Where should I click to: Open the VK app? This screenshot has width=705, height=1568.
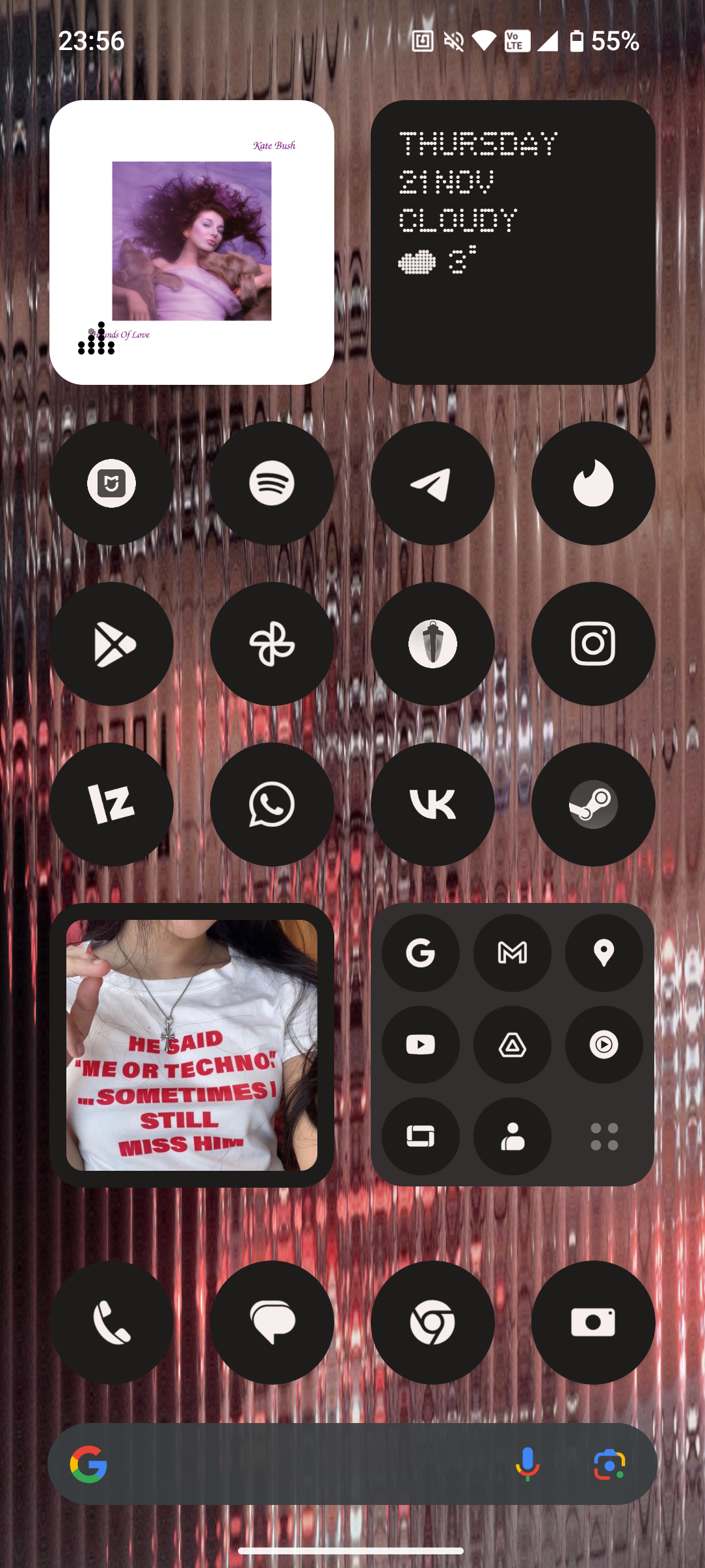click(x=432, y=804)
